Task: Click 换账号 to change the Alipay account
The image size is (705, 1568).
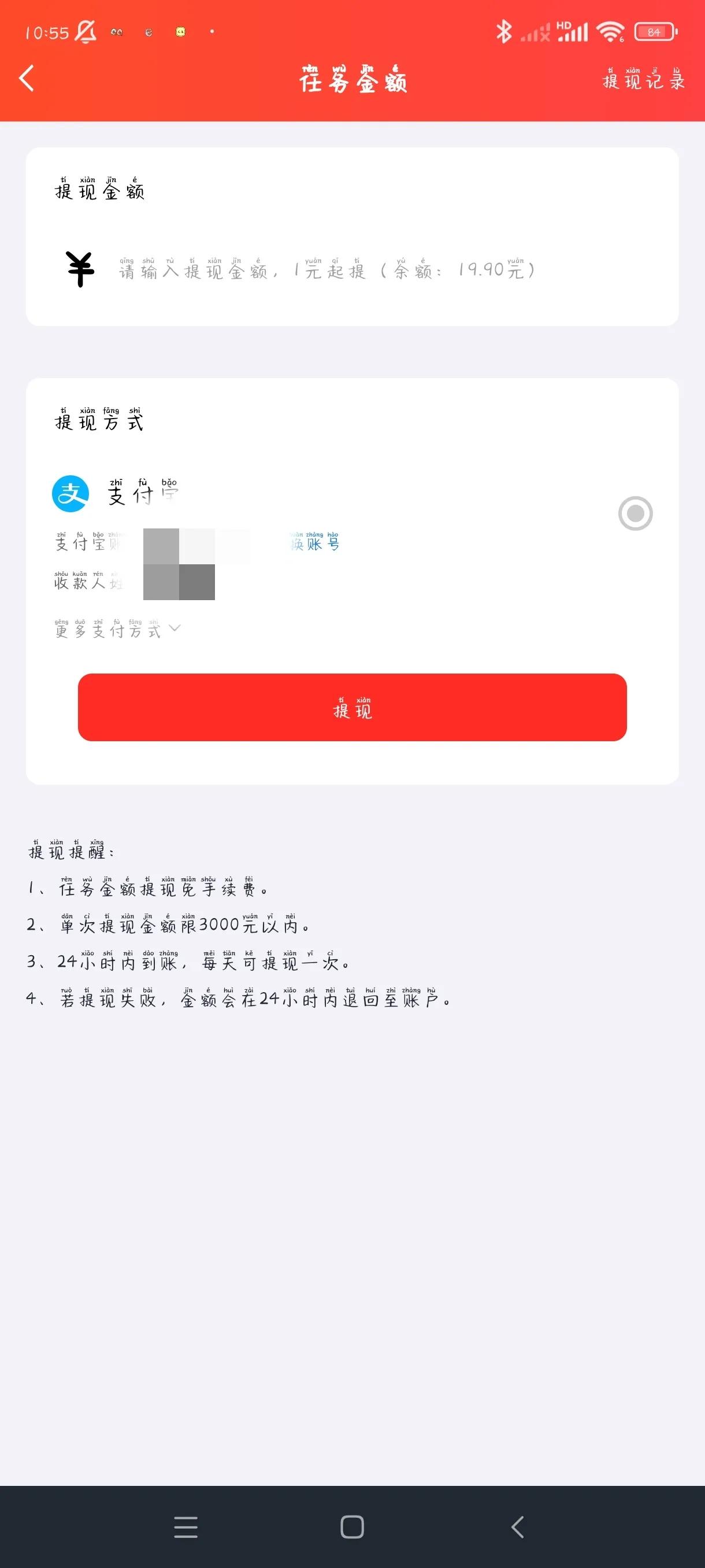Action: pos(314,545)
